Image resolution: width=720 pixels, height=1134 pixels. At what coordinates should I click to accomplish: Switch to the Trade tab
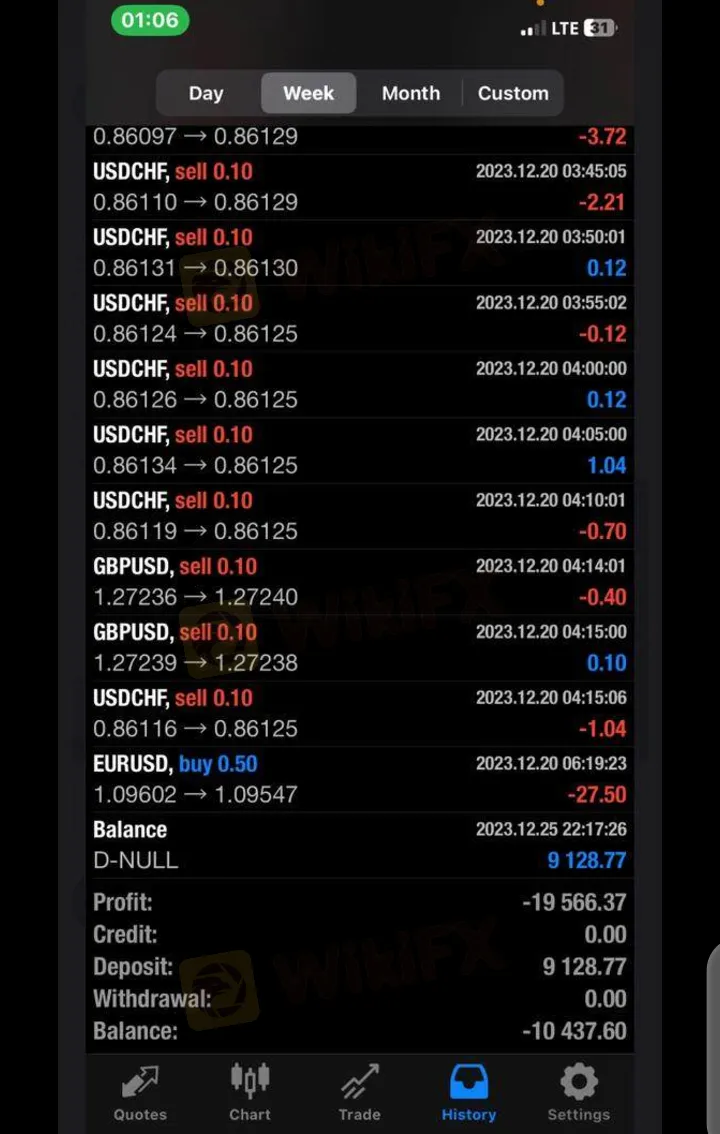tap(359, 1092)
